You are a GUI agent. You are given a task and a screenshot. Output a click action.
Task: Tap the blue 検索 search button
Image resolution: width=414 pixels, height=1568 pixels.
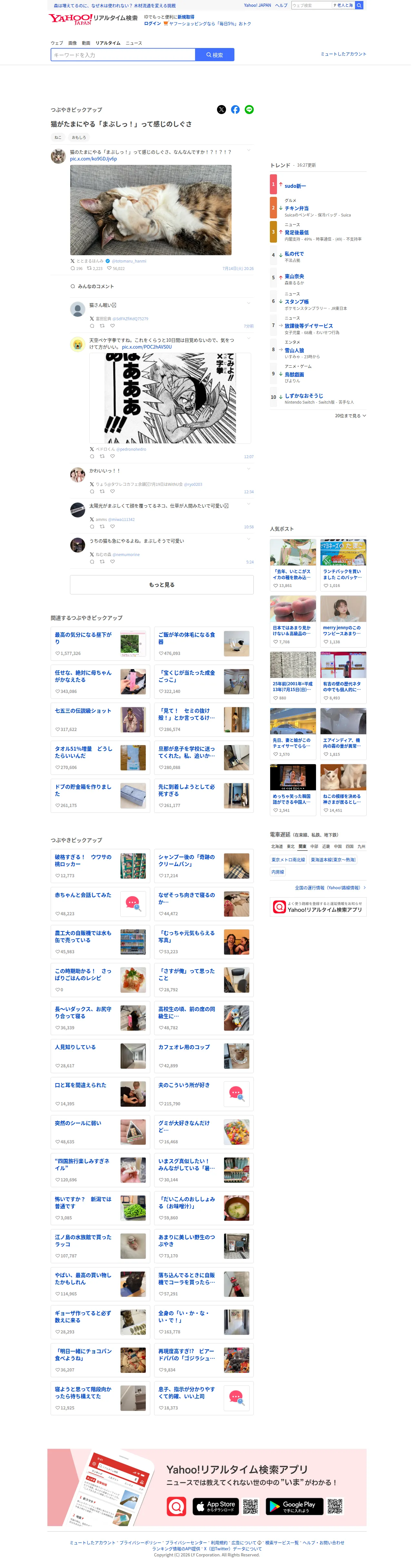pyautogui.click(x=215, y=55)
